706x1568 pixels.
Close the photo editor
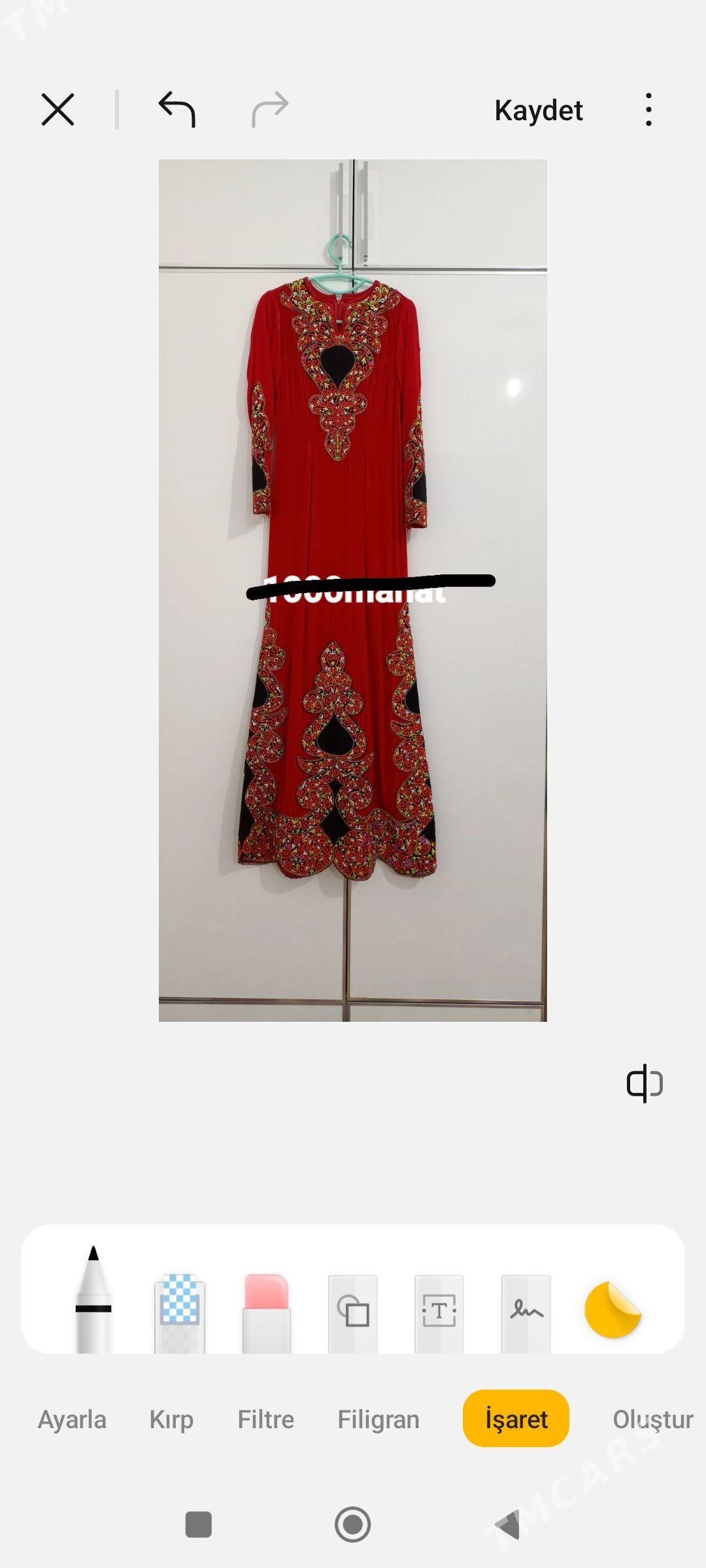pos(58,109)
